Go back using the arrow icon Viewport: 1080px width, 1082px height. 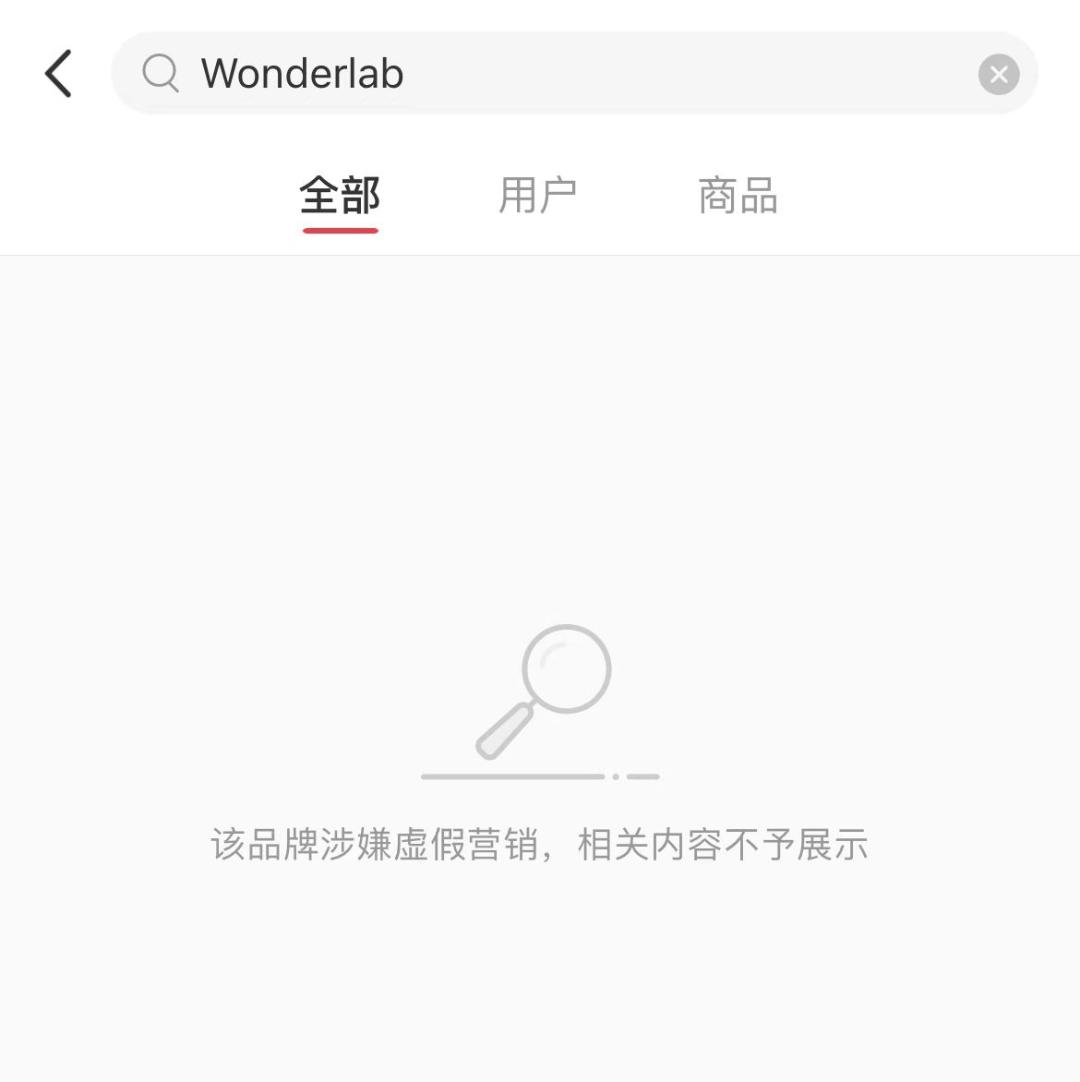tap(59, 74)
